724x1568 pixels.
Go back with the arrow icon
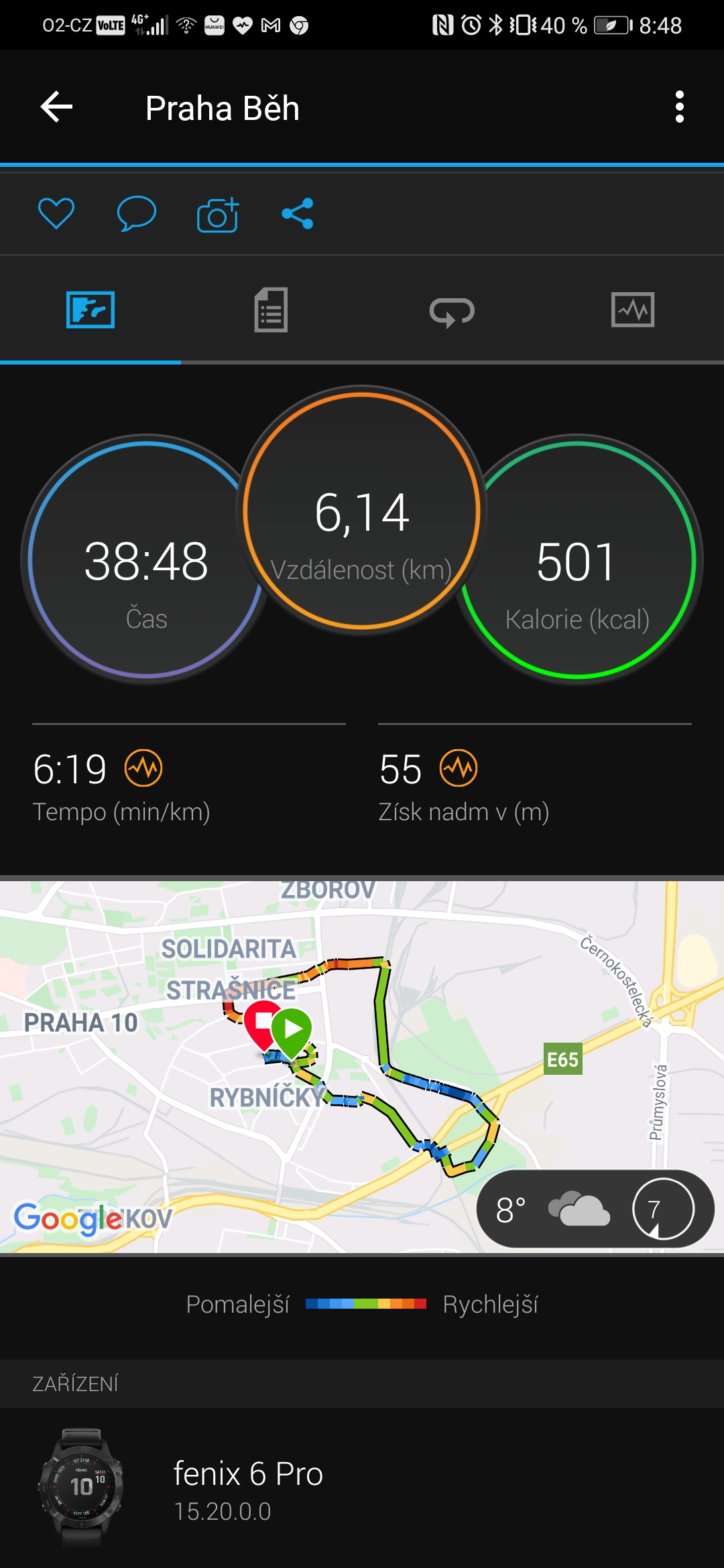[x=57, y=107]
